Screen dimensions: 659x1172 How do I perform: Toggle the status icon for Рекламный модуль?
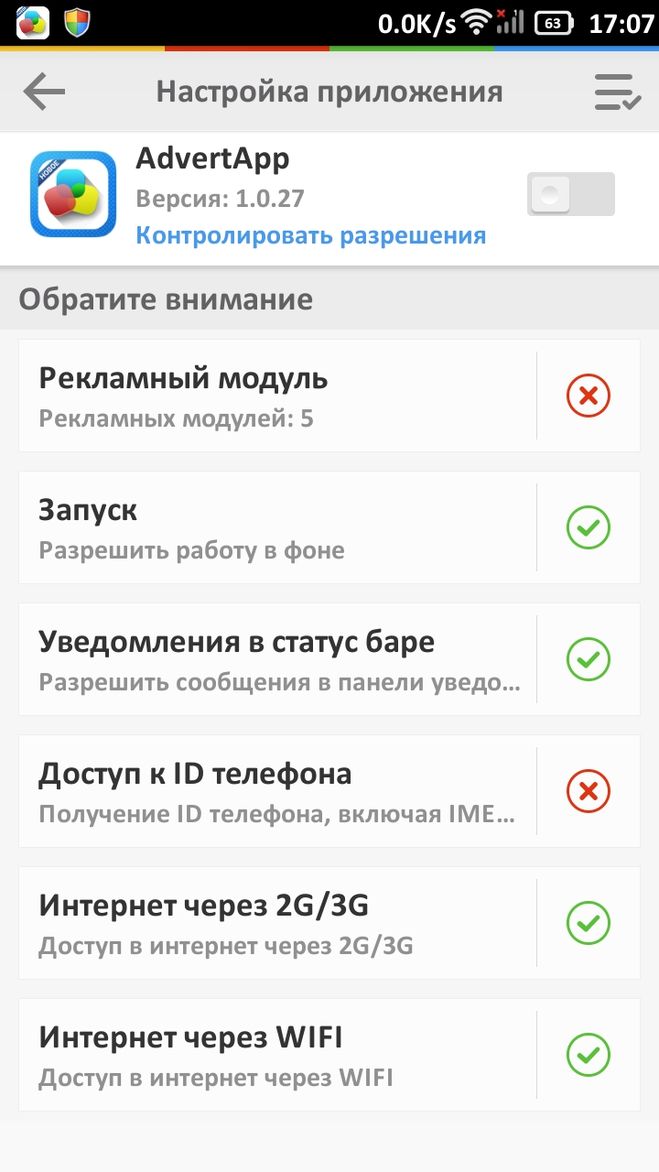click(588, 396)
